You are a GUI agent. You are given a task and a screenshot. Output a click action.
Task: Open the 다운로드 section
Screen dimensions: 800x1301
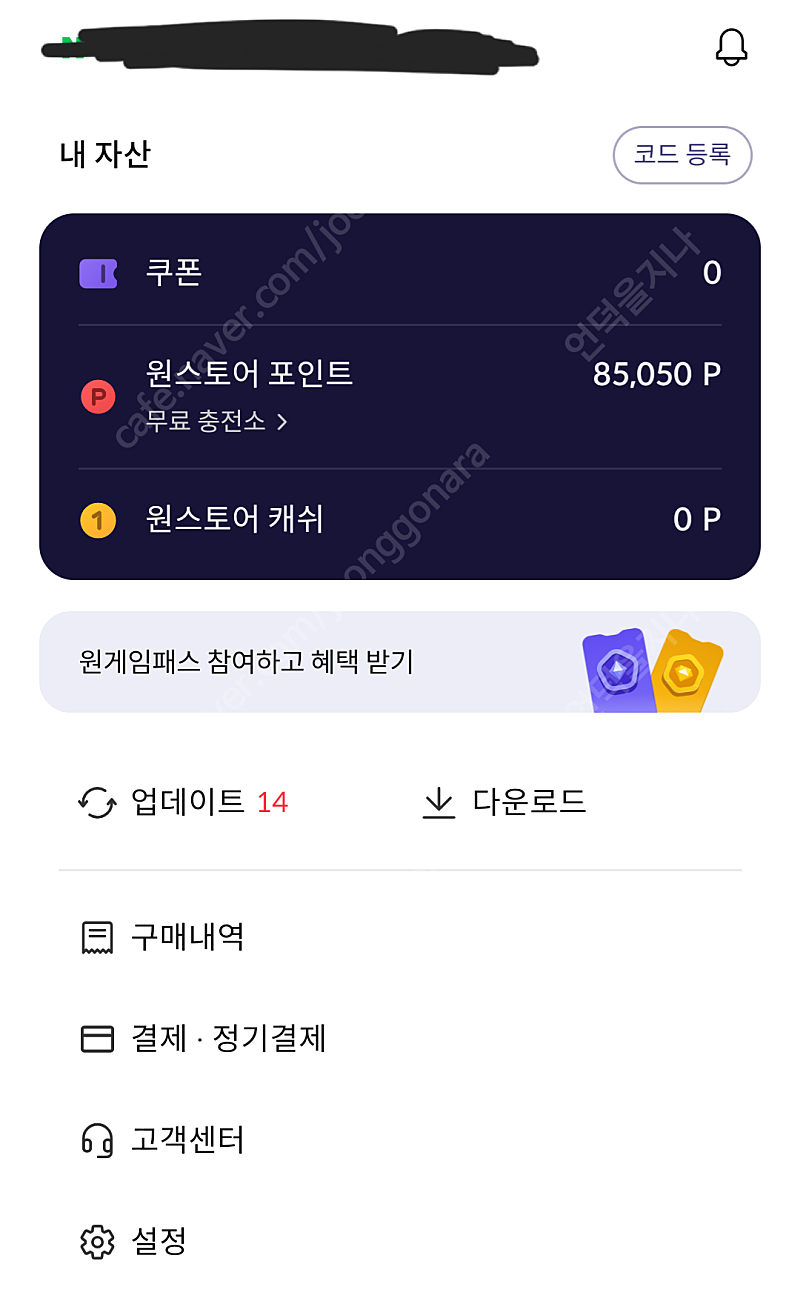tap(504, 802)
